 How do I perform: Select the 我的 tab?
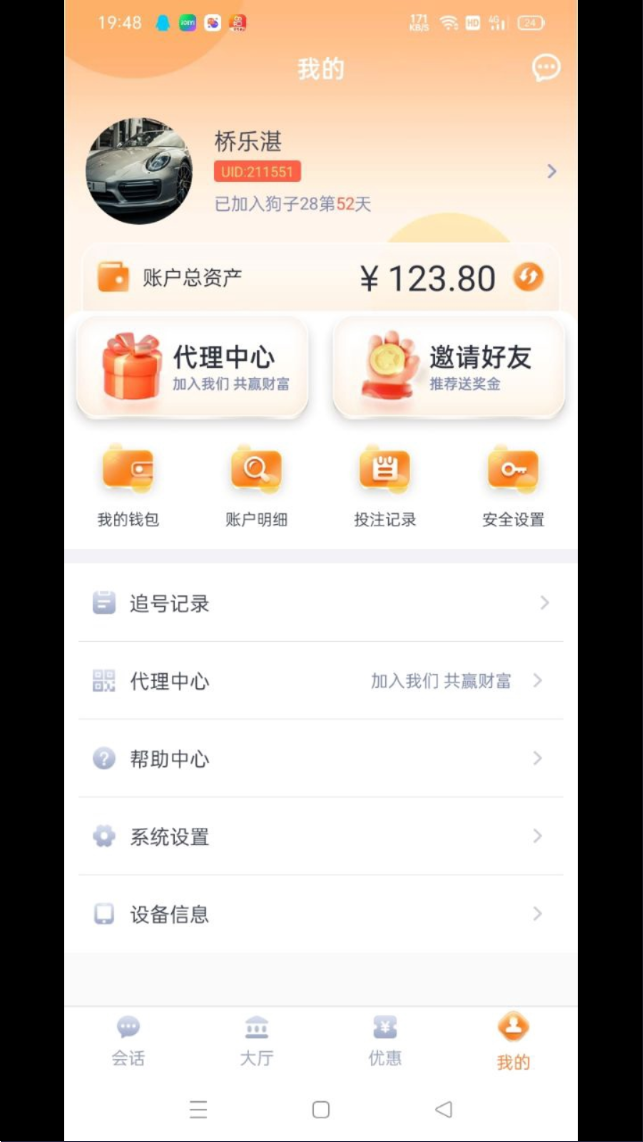pos(513,1043)
